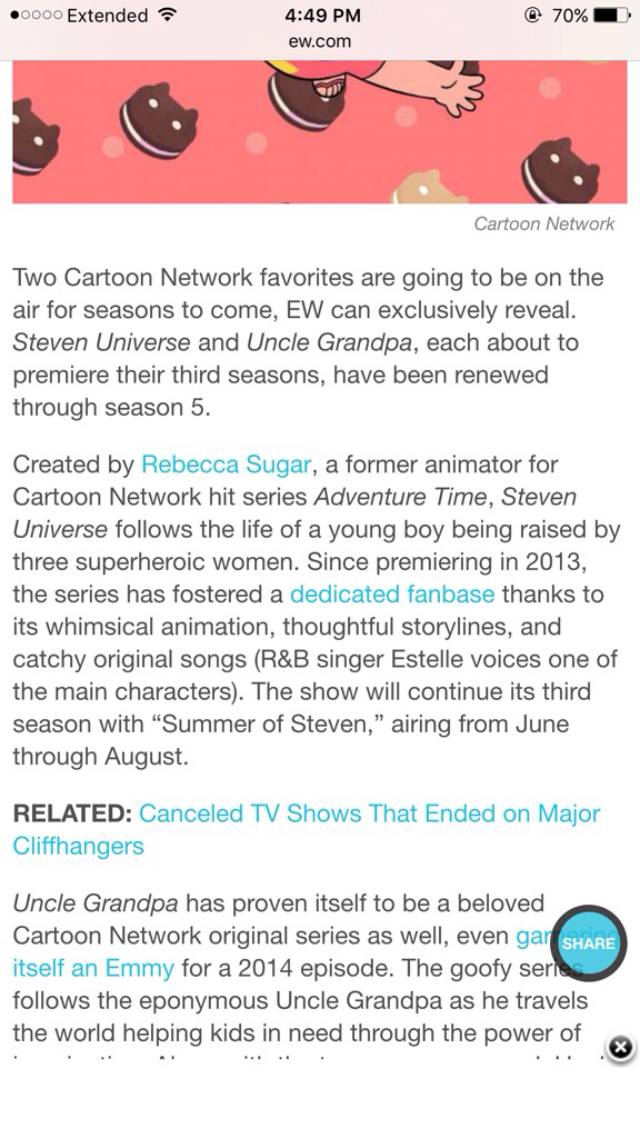Tap the ew.com address bar
This screenshot has height=1136, width=640.
tap(320, 42)
